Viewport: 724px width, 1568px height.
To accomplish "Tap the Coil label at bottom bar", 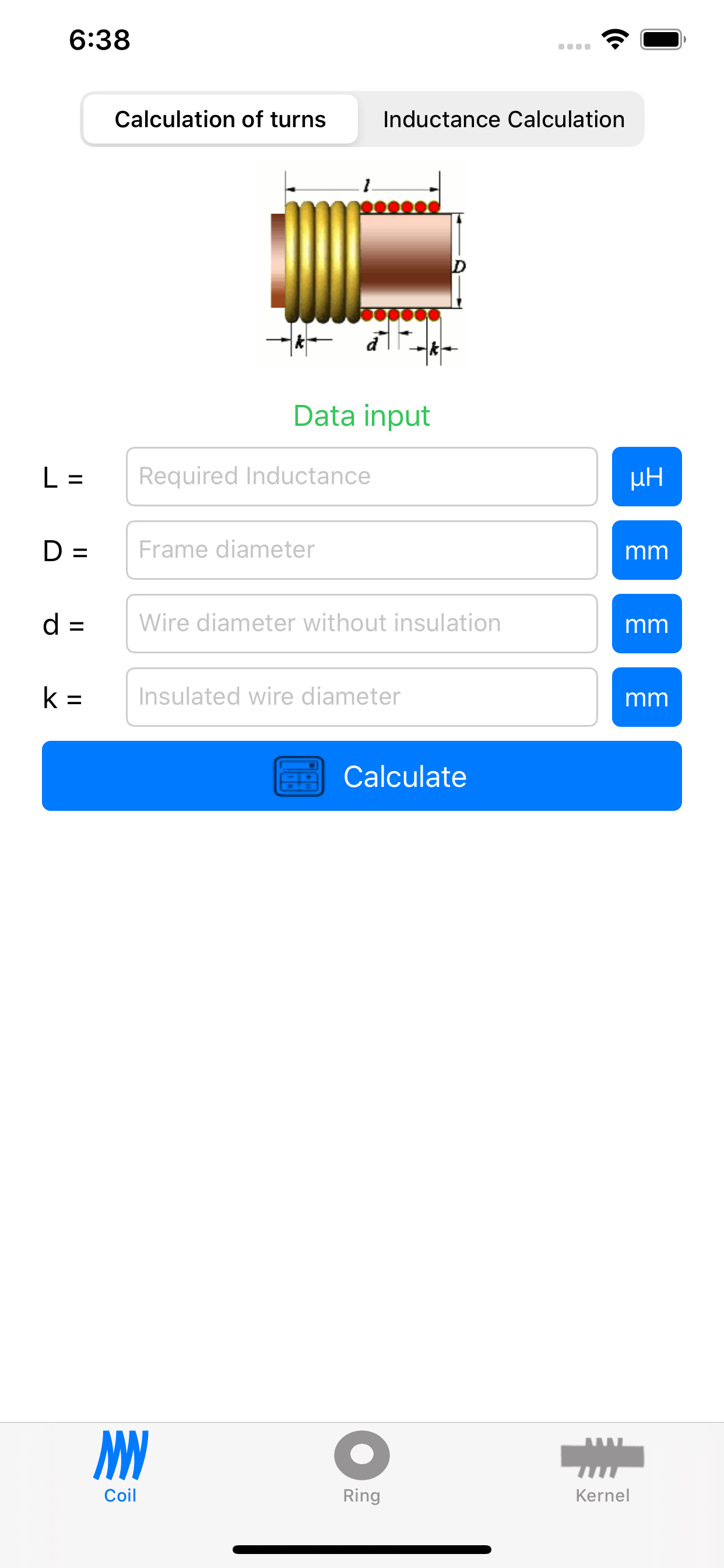I will [x=121, y=1496].
